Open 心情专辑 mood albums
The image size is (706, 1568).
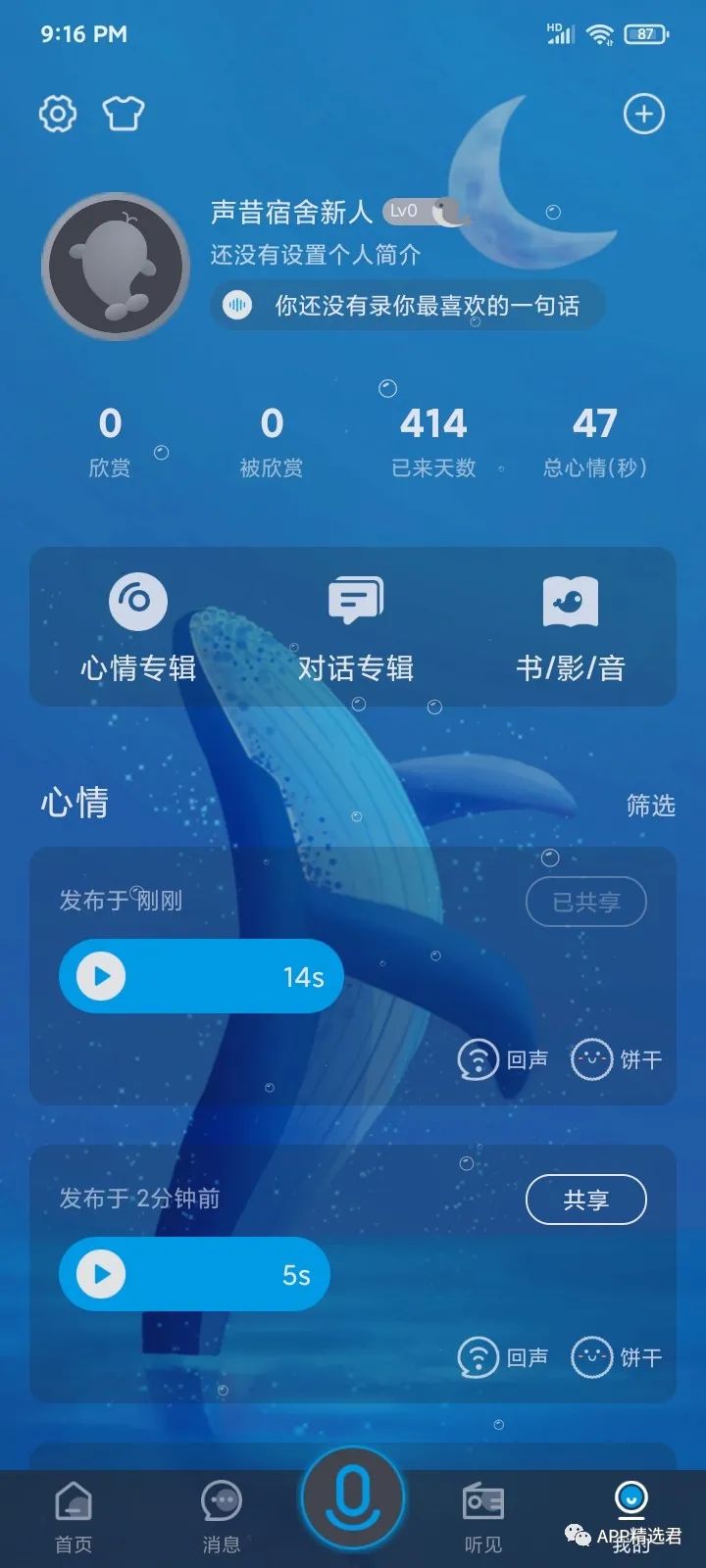point(138,627)
